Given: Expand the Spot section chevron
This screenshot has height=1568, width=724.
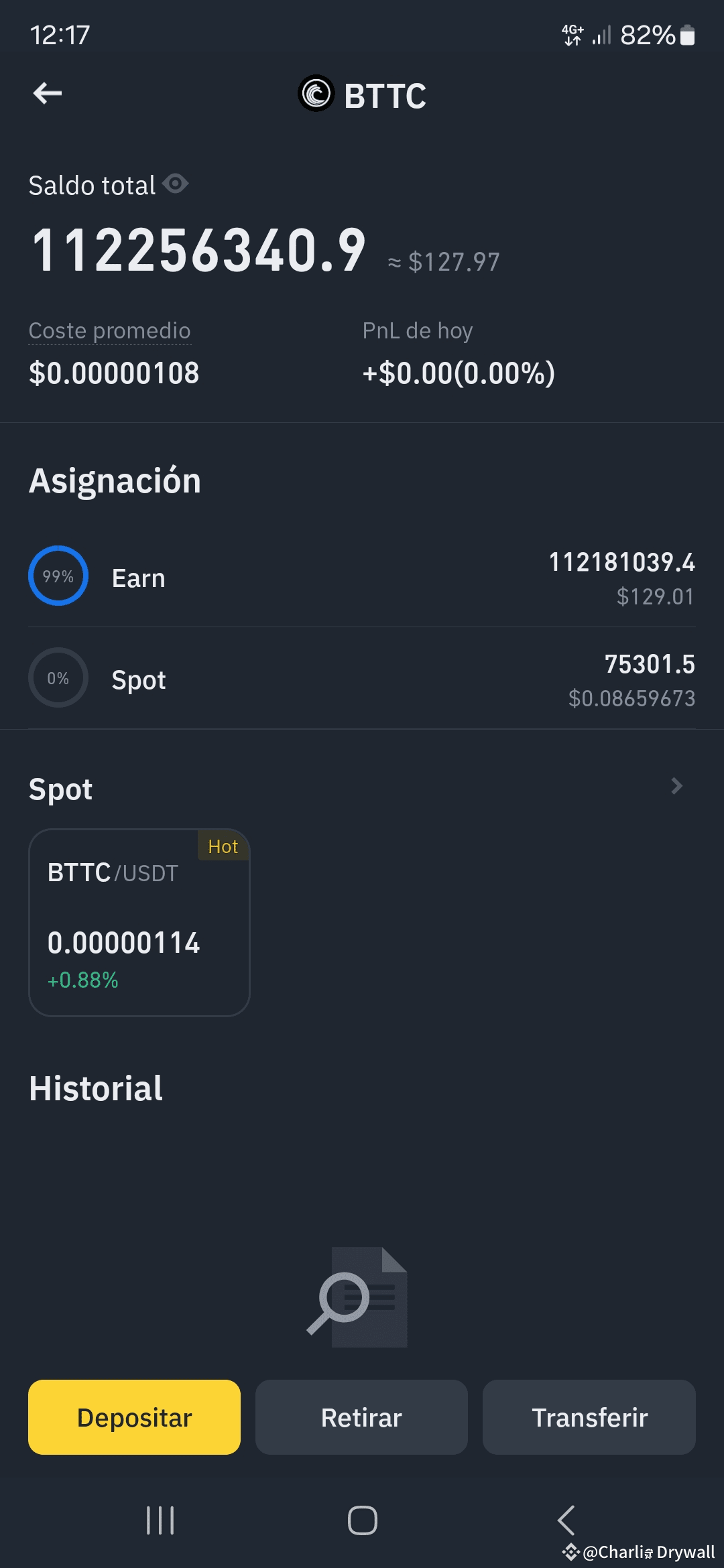Looking at the screenshot, I should click(676, 786).
